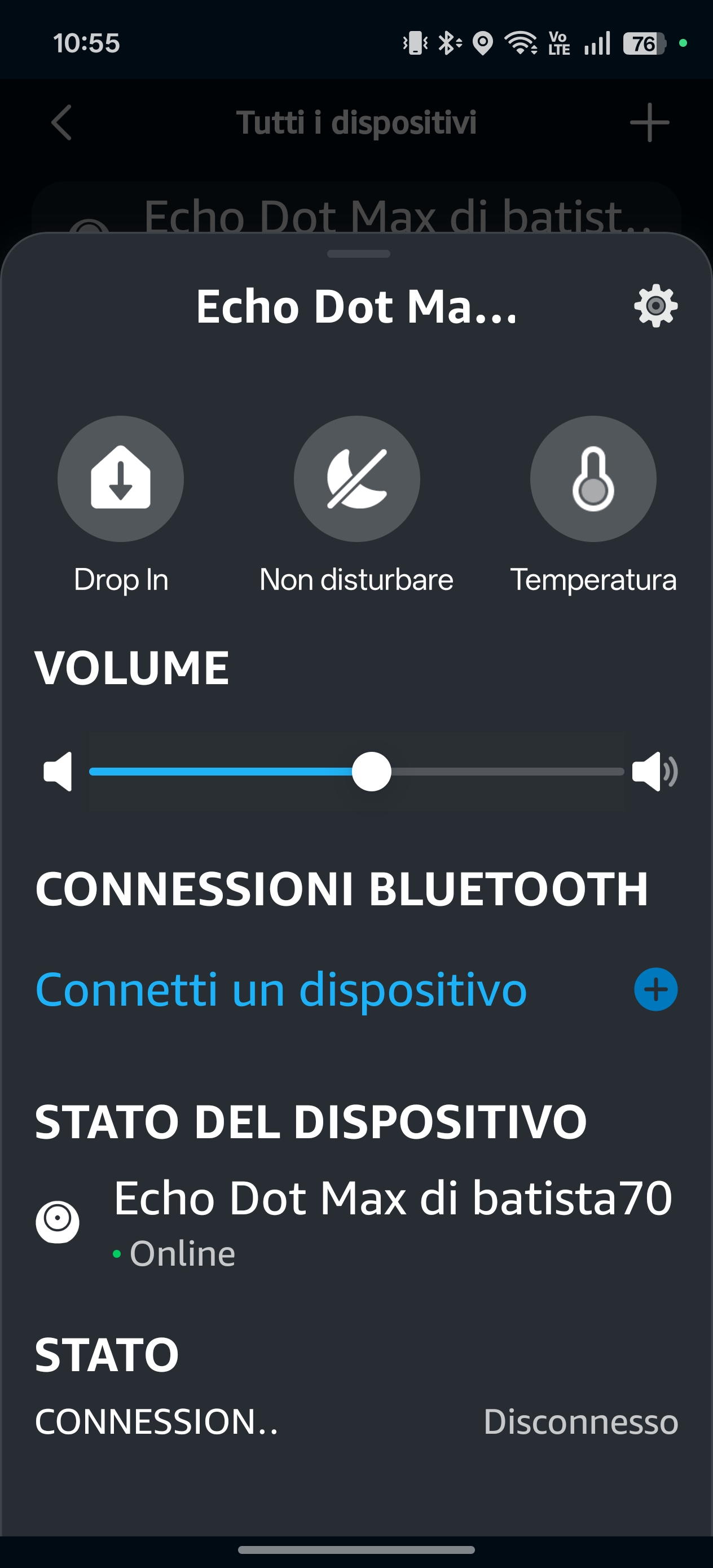
Task: Add a Bluetooth device with plus icon
Action: [655, 990]
